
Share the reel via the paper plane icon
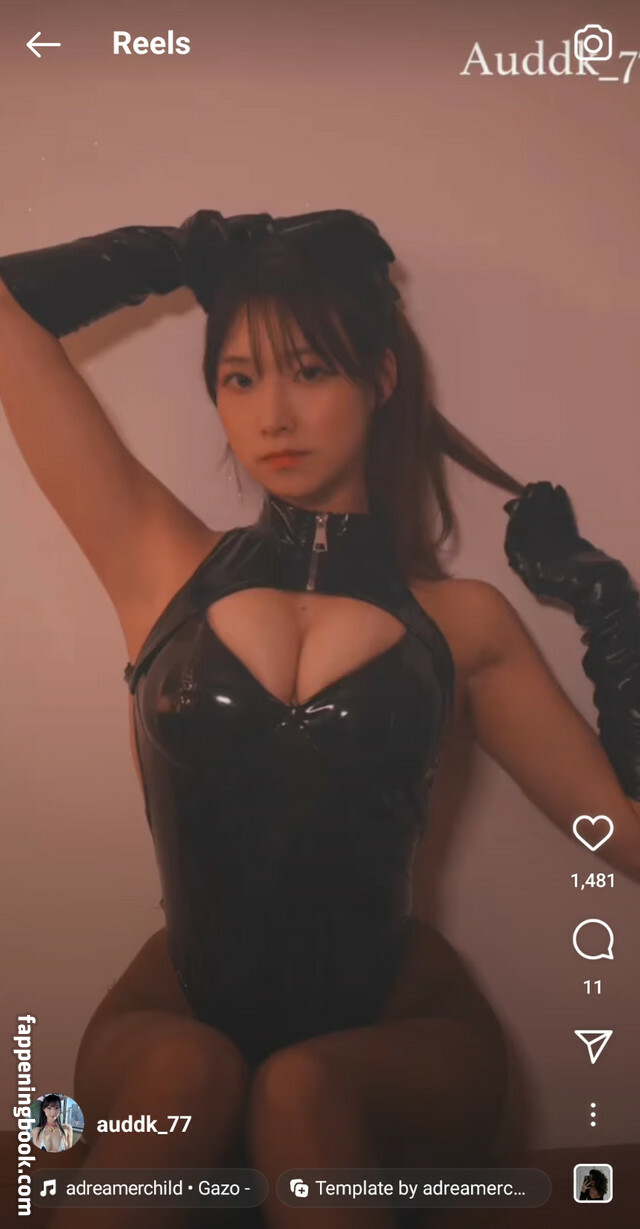coord(592,1045)
